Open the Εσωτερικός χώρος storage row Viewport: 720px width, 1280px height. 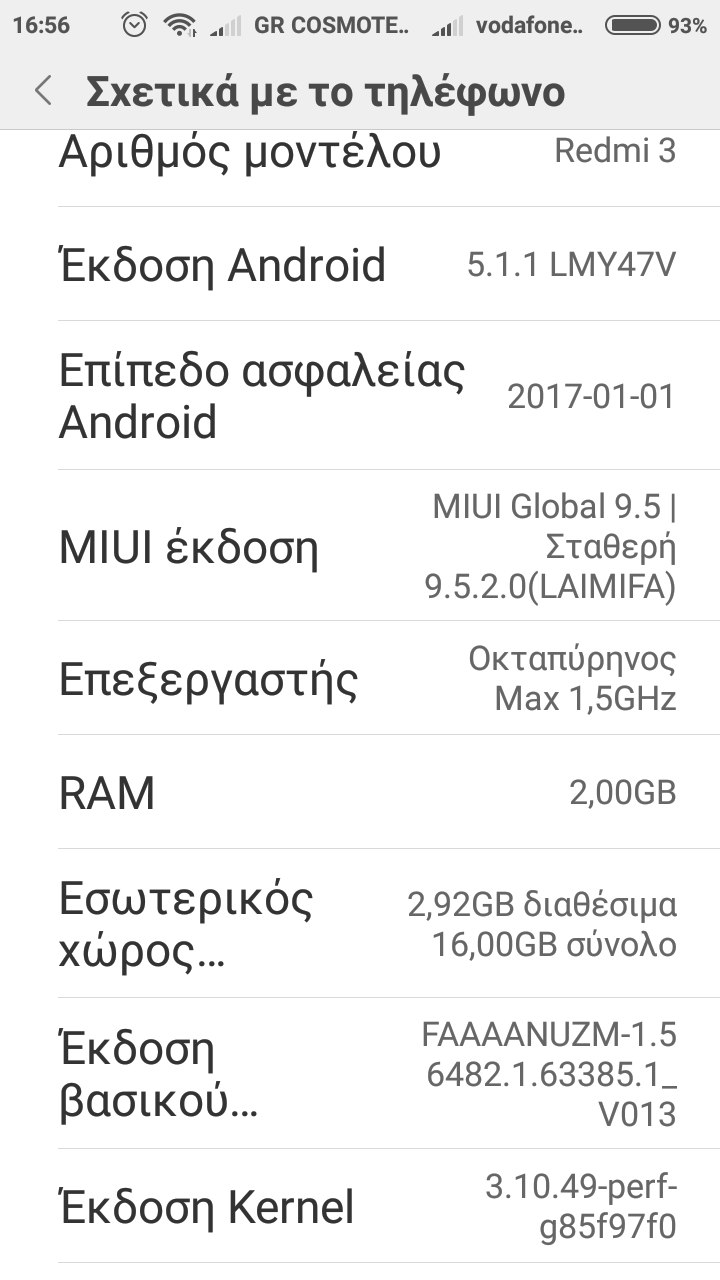(360, 923)
